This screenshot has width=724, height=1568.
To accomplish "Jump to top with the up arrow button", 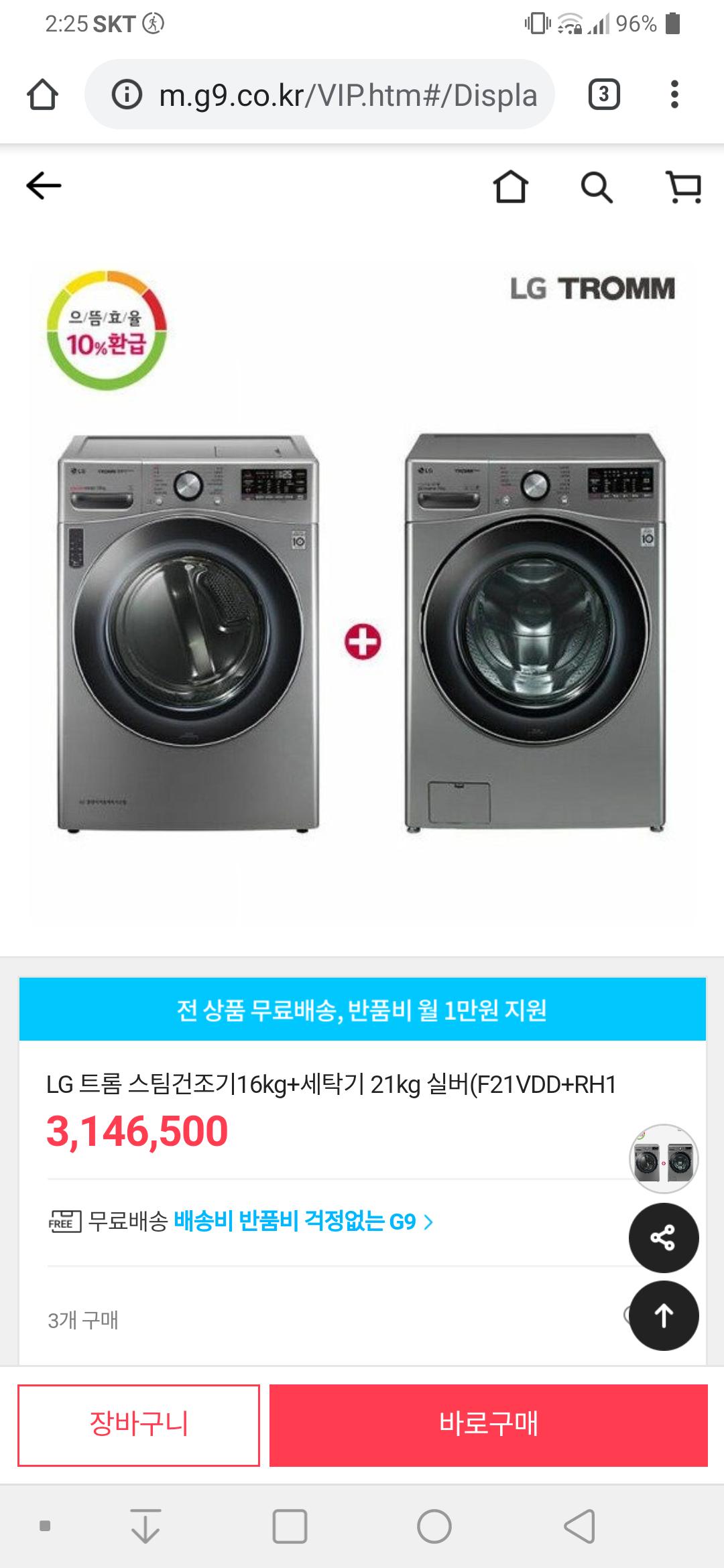I will pyautogui.click(x=664, y=1315).
